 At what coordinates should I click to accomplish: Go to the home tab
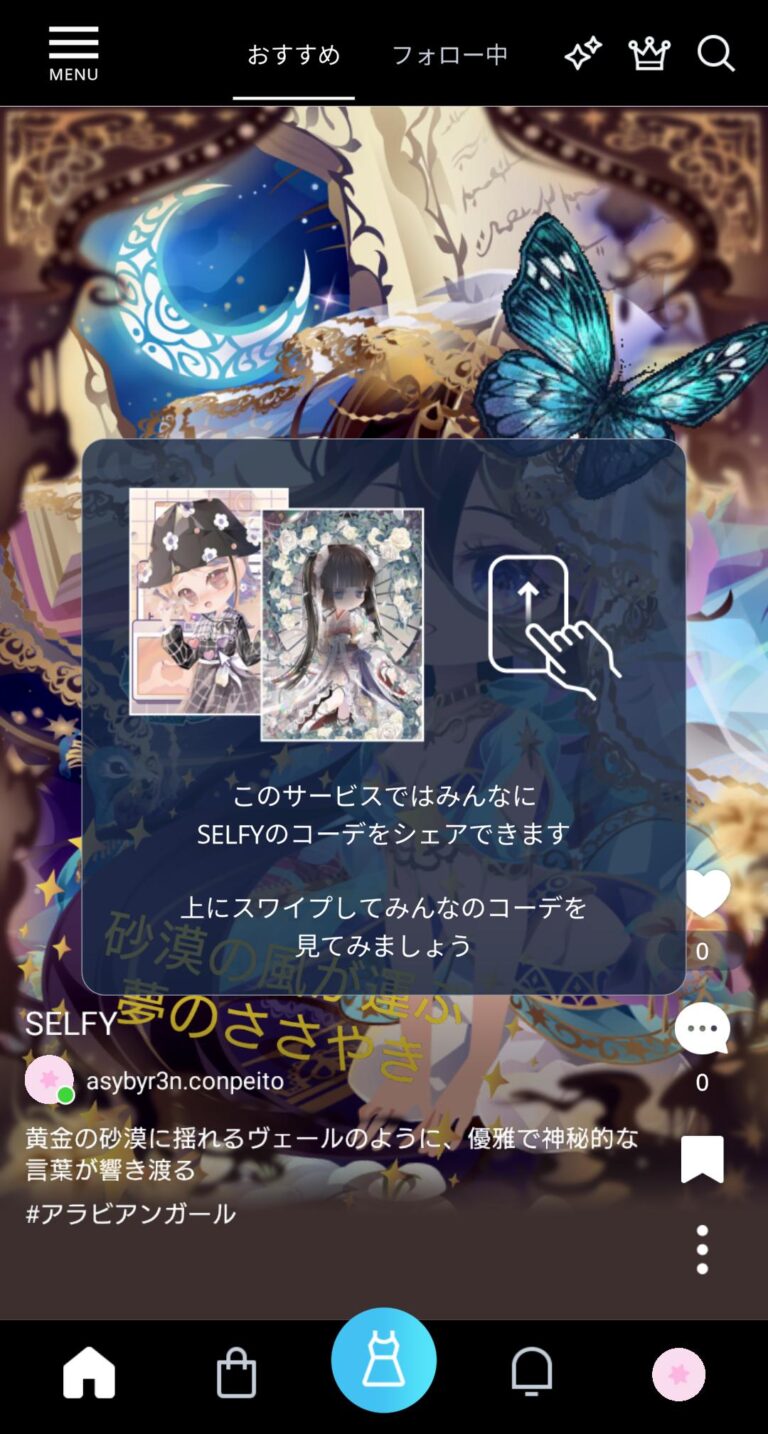pyautogui.click(x=89, y=1373)
